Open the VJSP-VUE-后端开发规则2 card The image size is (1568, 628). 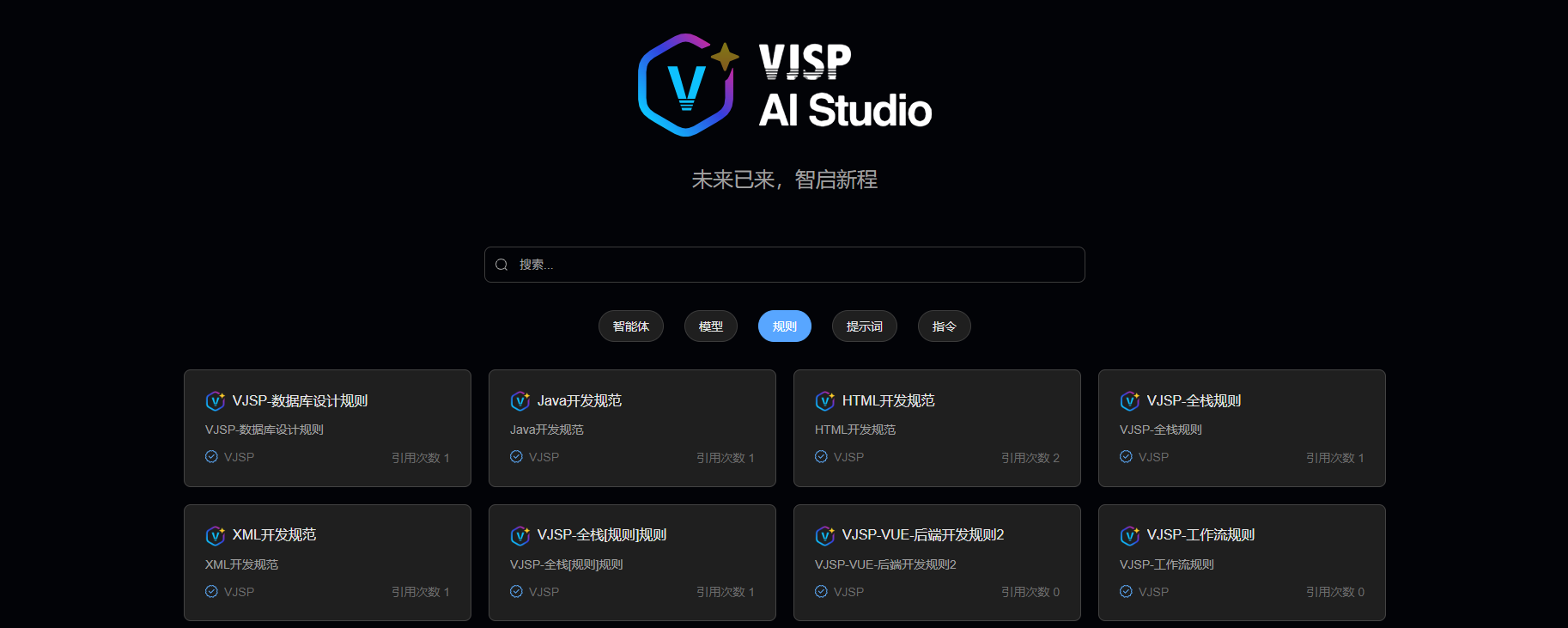click(937, 562)
